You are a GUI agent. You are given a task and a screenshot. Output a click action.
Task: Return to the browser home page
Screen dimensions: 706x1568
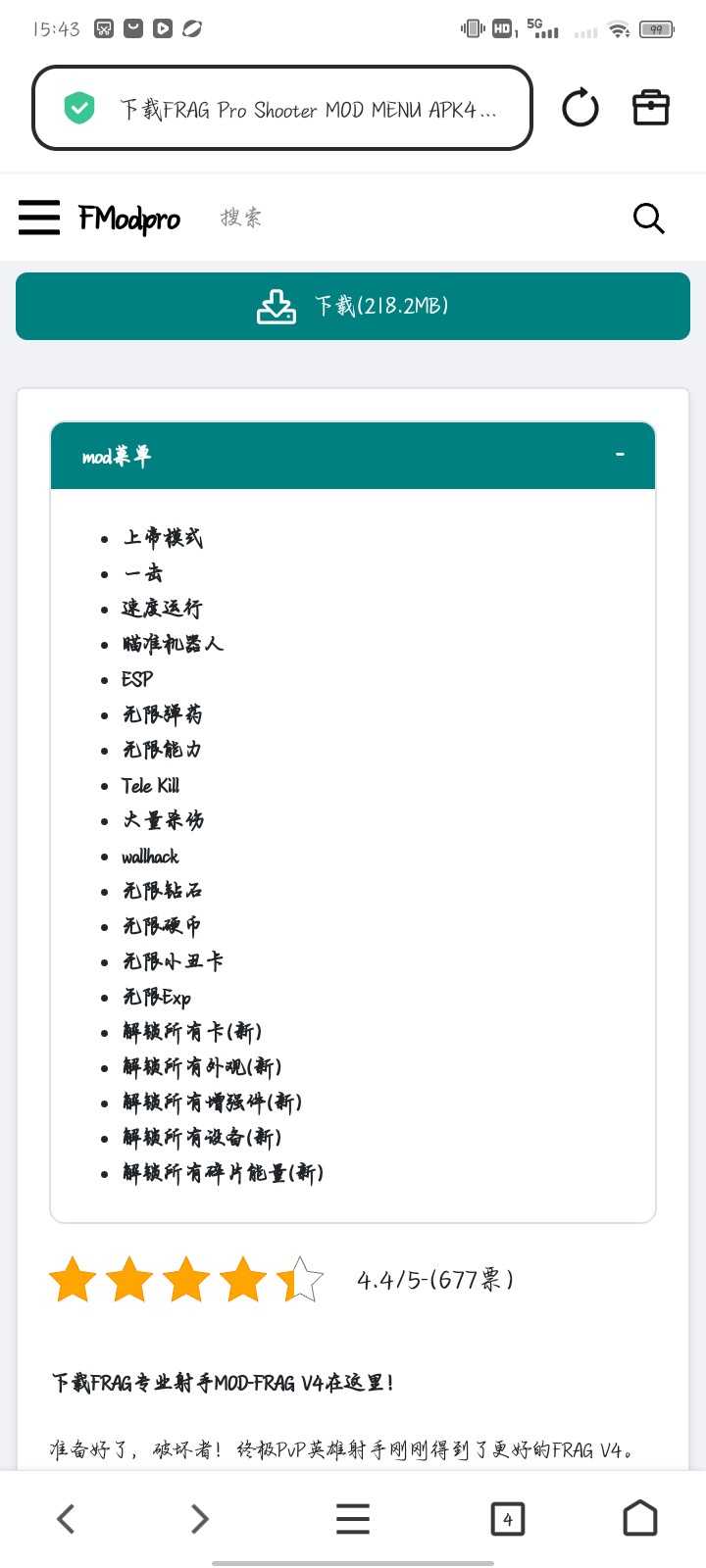click(640, 1519)
